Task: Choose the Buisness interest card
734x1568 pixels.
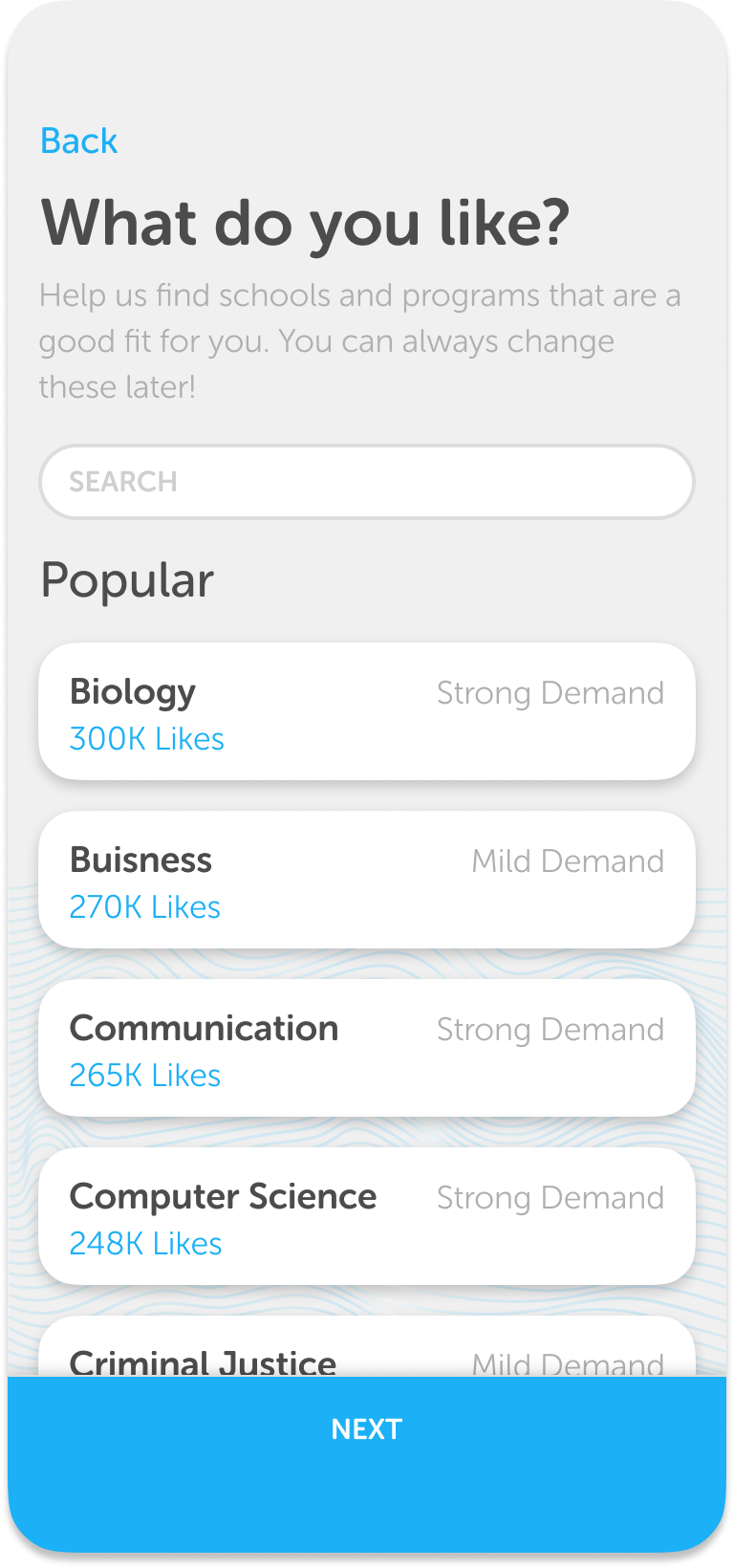Action: tap(367, 880)
